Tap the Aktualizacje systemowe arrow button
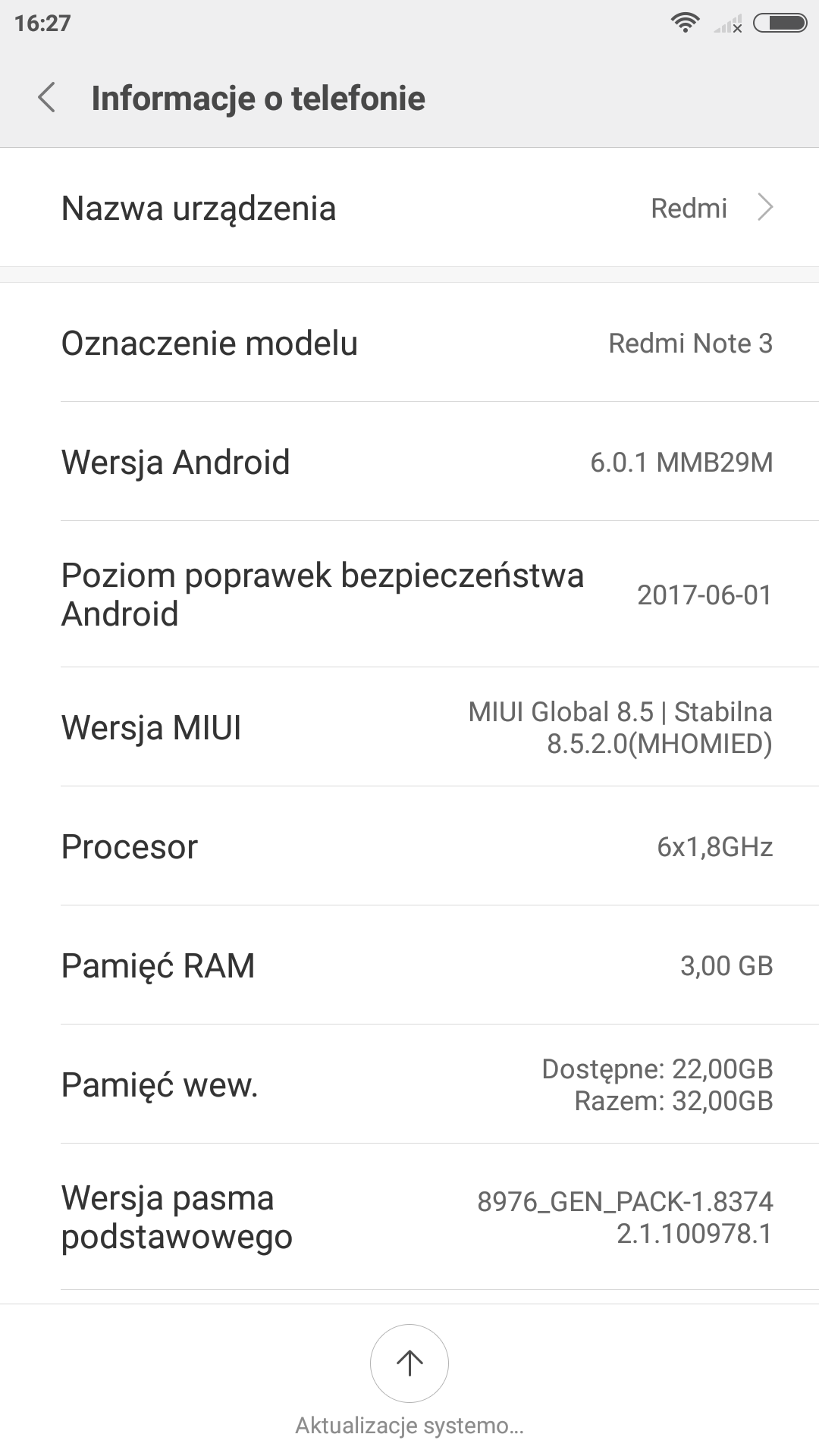Image resolution: width=819 pixels, height=1456 pixels. point(409,1363)
